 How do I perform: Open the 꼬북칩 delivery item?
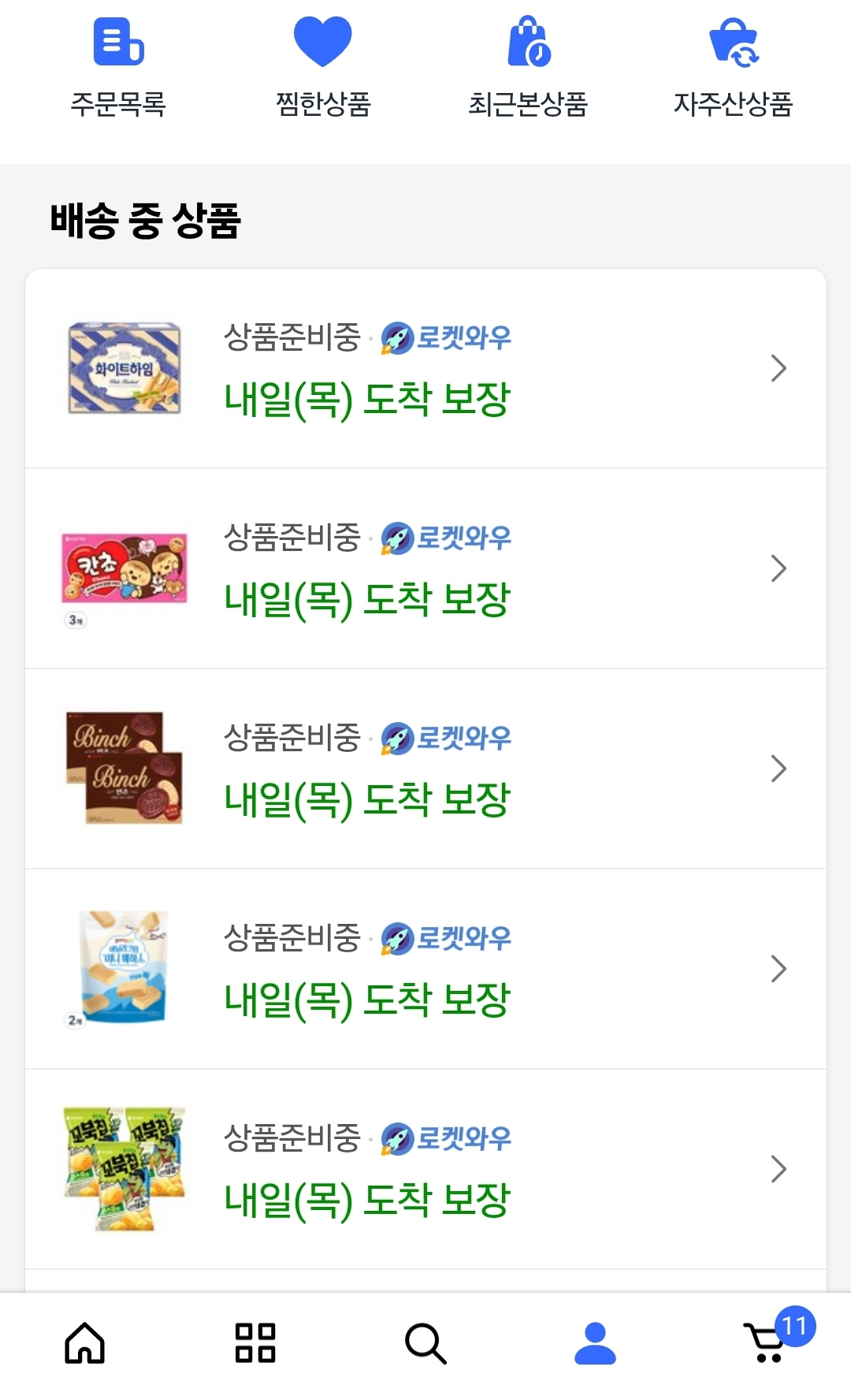point(425,1169)
